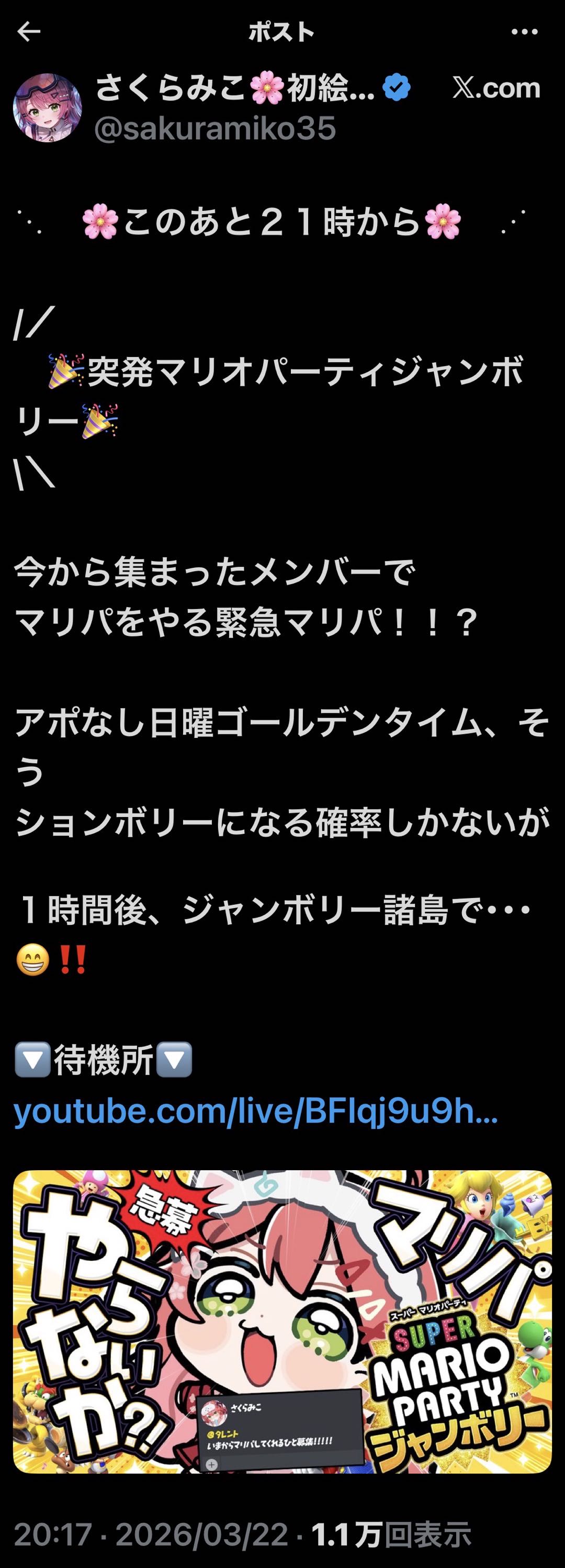Open the youtube.com/live waiting room link
This screenshot has width=565, height=1568.
pos(255,1112)
